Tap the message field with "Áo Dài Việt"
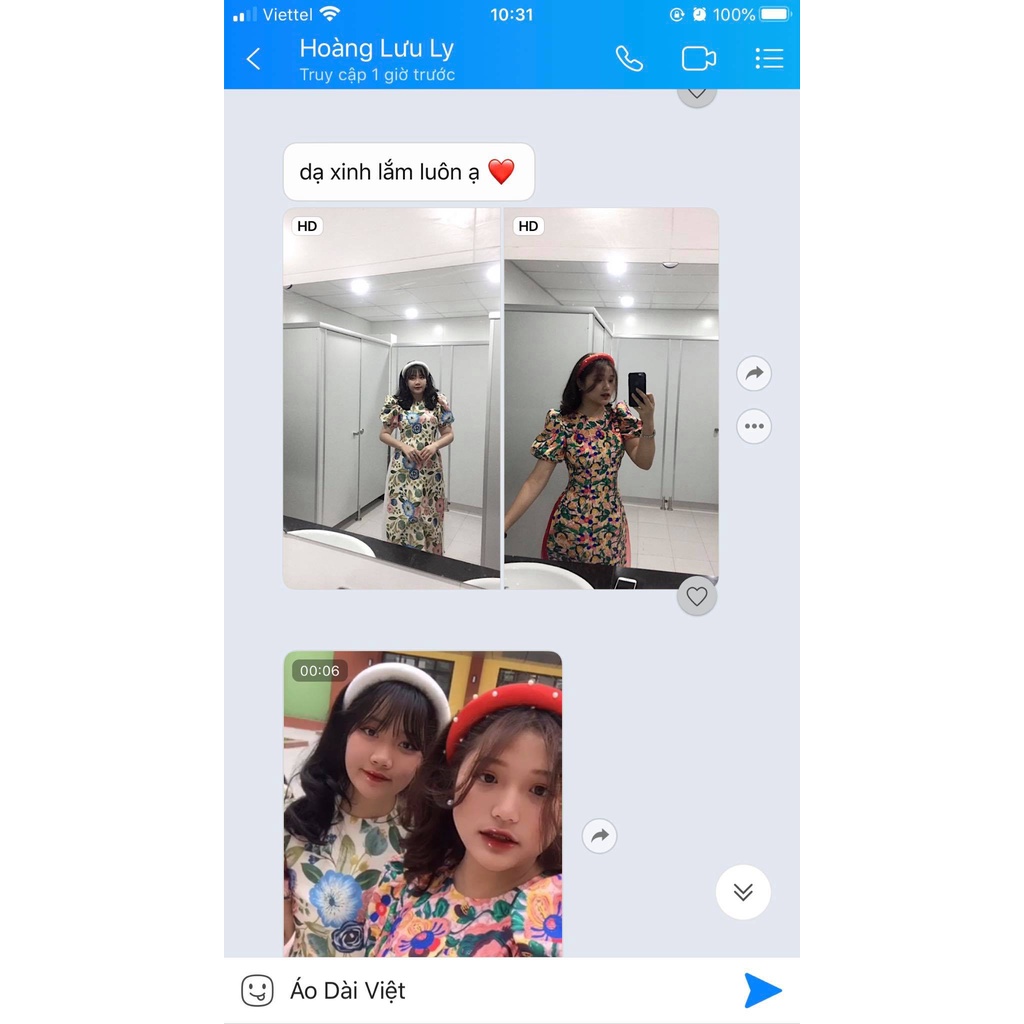This screenshot has width=1024, height=1024. [500, 991]
